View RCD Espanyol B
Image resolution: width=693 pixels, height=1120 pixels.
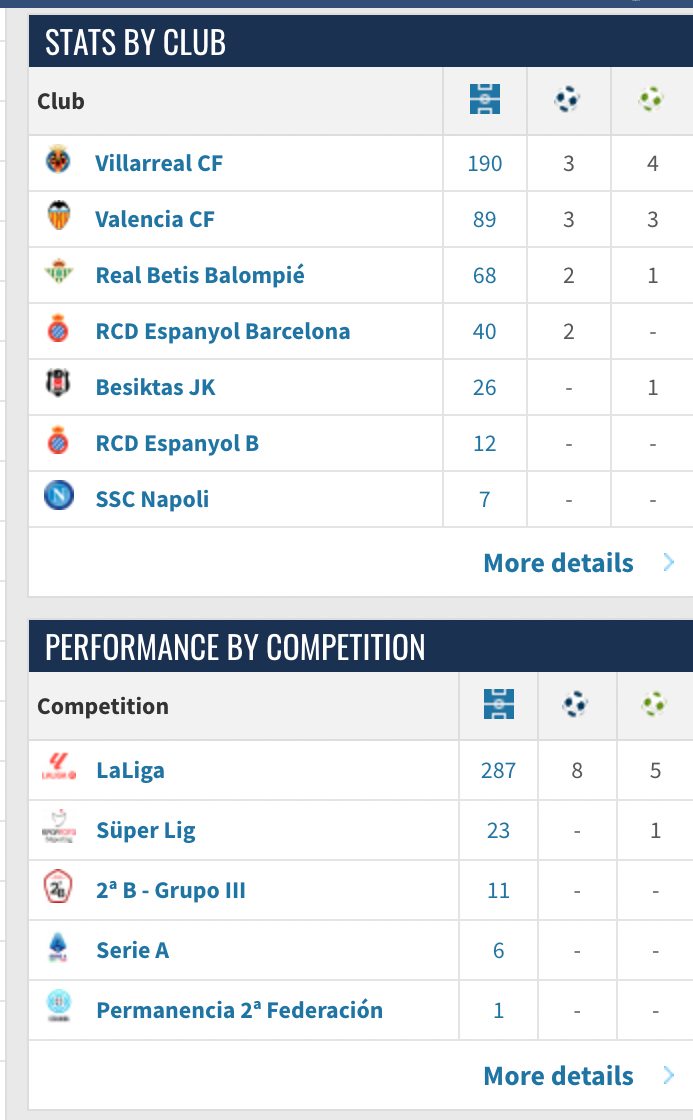point(177,443)
